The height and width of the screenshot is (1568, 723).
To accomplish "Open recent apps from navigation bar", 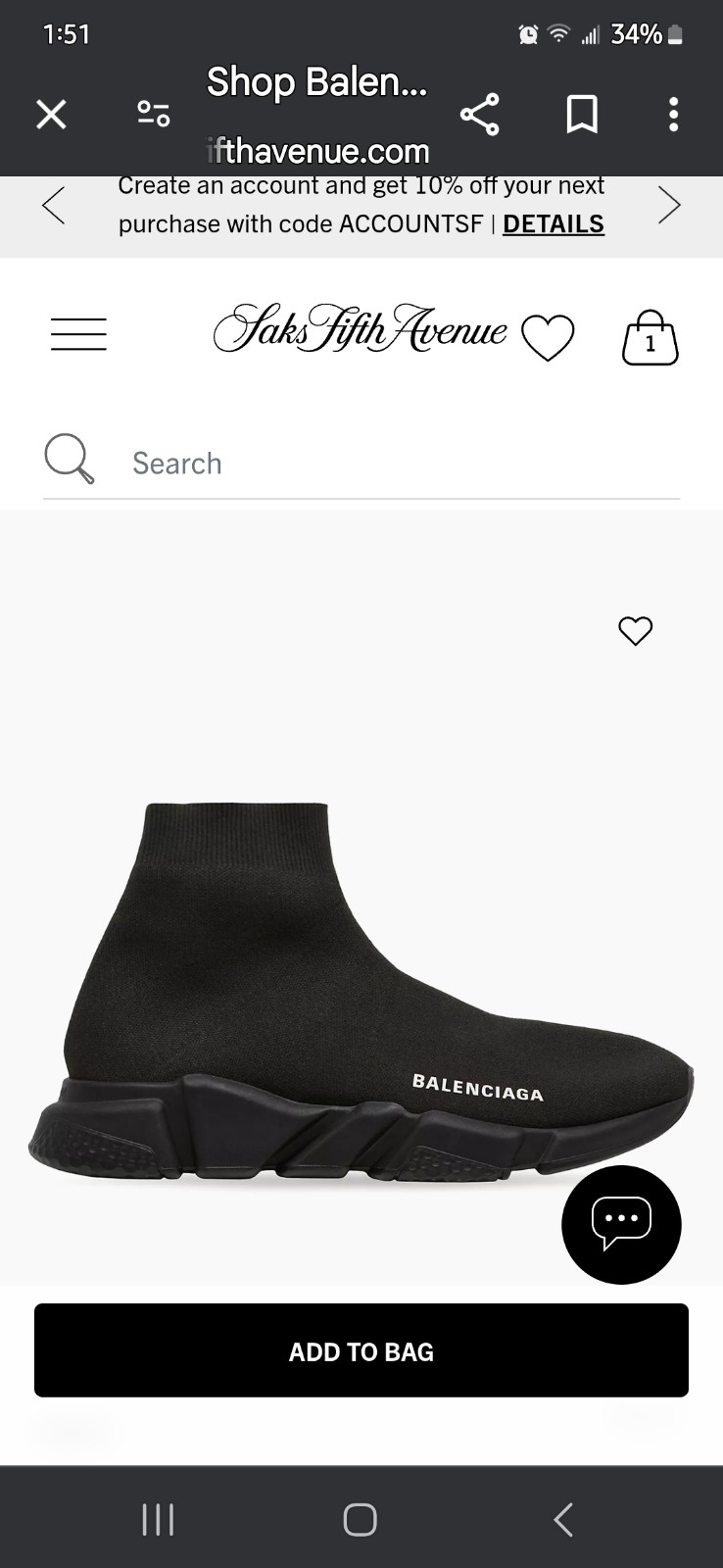I will click(x=158, y=1519).
